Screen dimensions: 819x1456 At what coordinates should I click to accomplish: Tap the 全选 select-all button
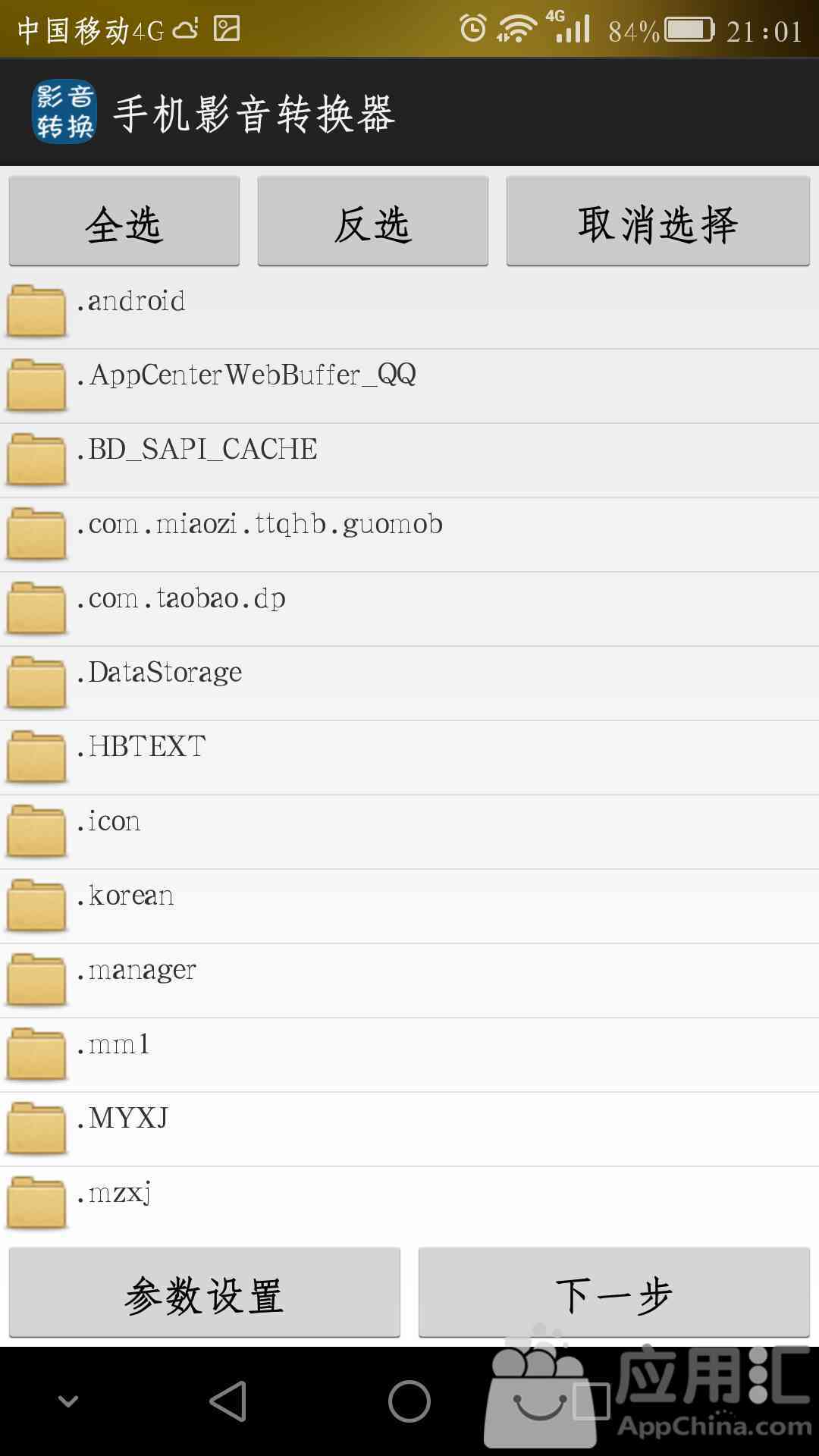(x=124, y=221)
